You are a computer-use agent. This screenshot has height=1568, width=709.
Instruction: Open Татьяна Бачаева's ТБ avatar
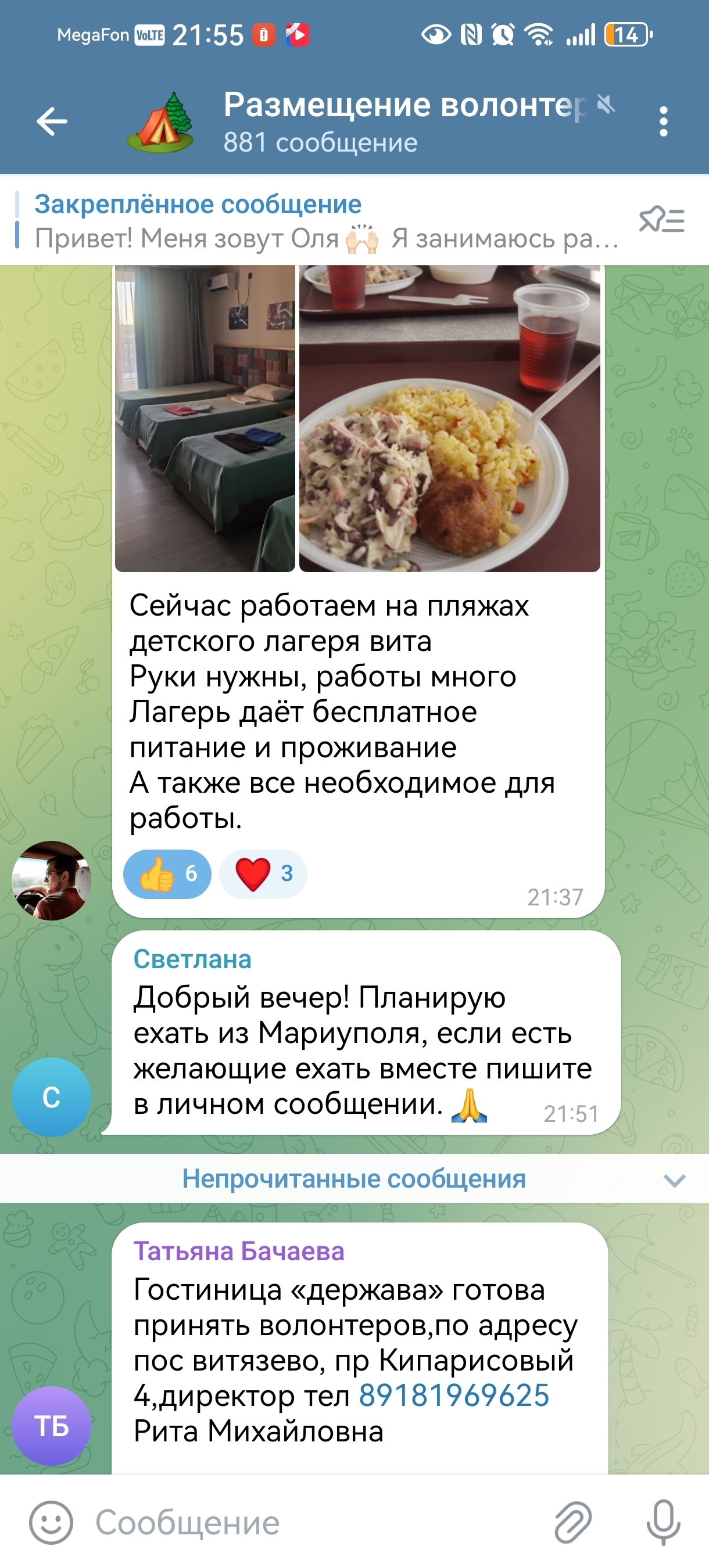pyautogui.click(x=51, y=1426)
